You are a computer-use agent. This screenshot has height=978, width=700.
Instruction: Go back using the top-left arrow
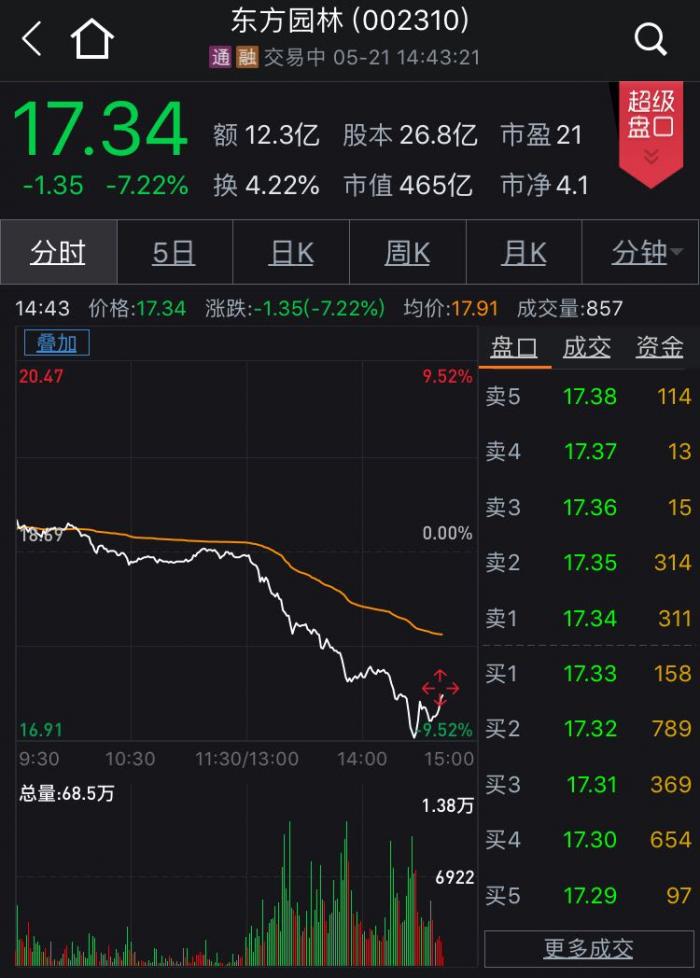(32, 40)
